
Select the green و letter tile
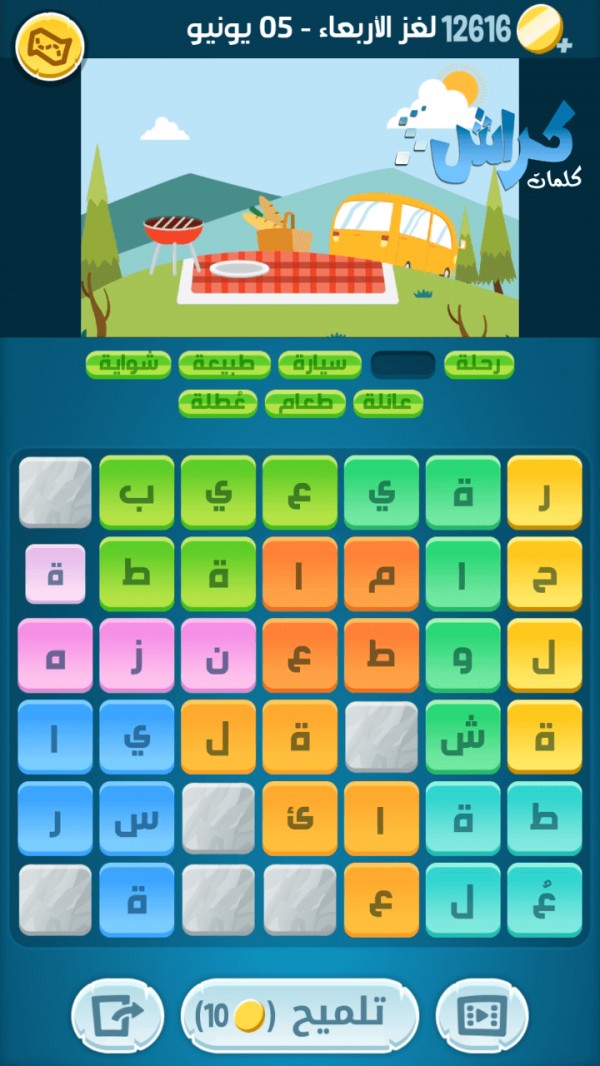tap(462, 655)
